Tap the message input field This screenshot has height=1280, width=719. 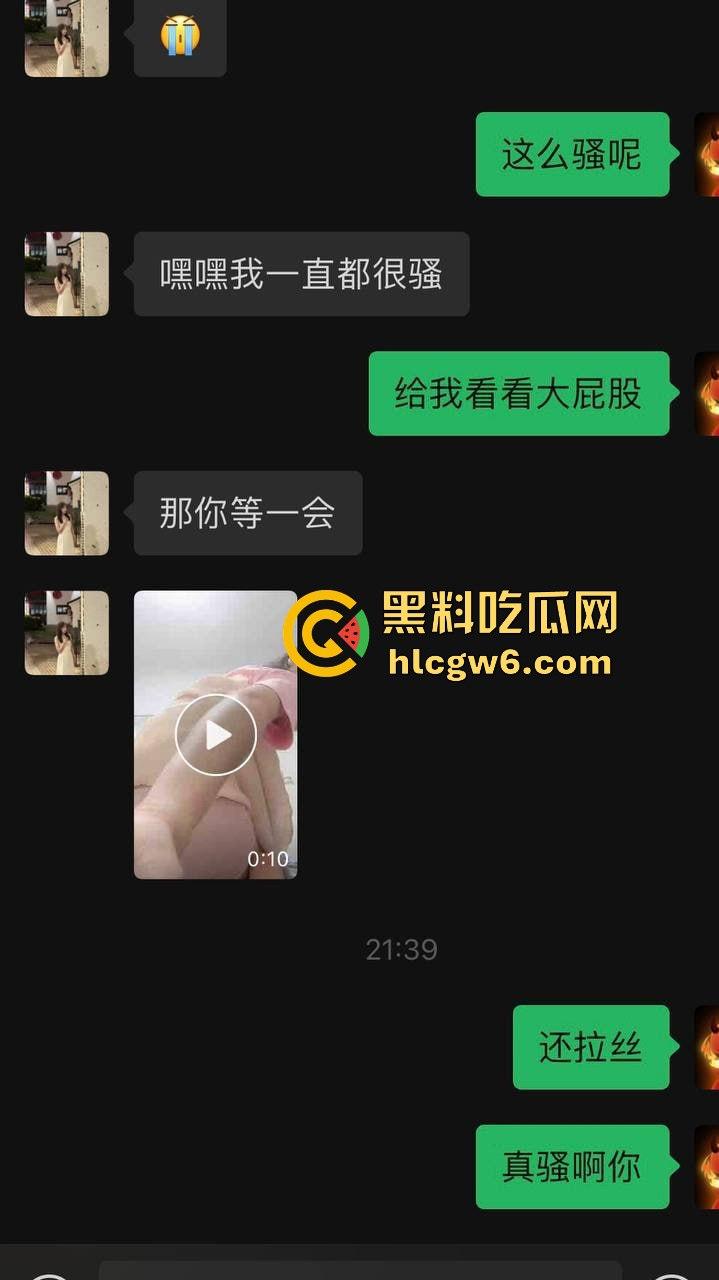pos(360,1268)
